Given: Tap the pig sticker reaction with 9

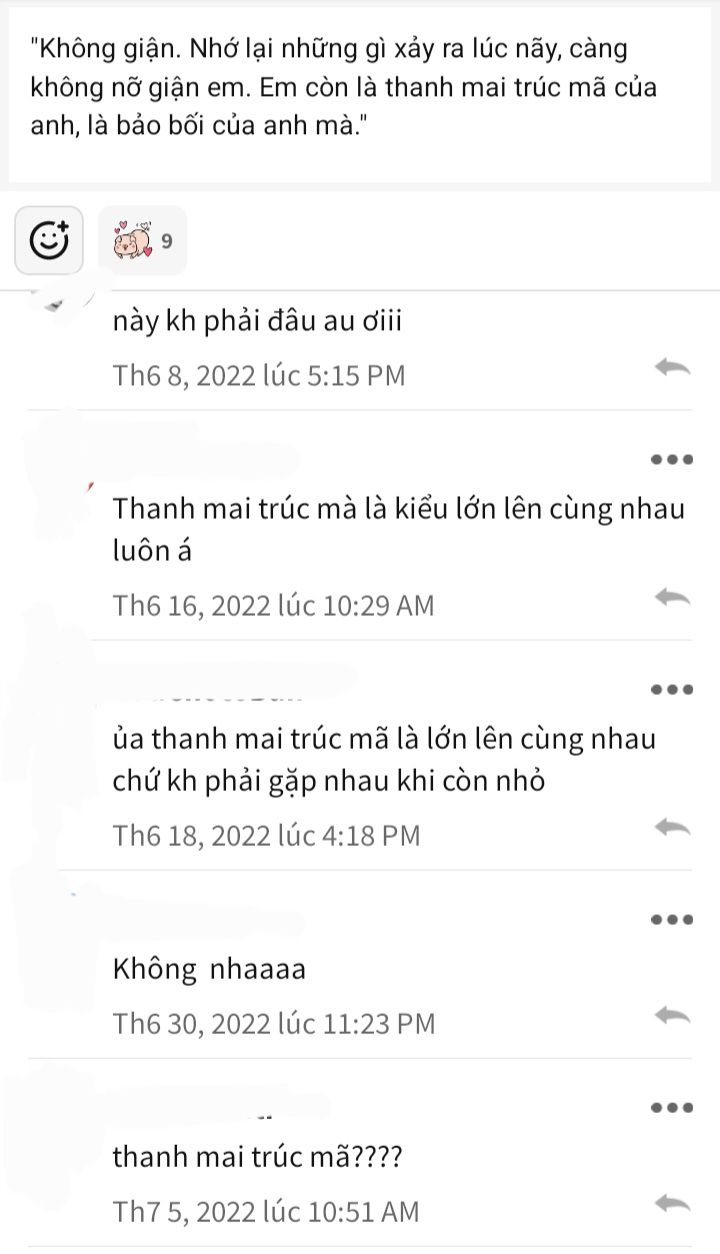Looking at the screenshot, I should coord(142,240).
